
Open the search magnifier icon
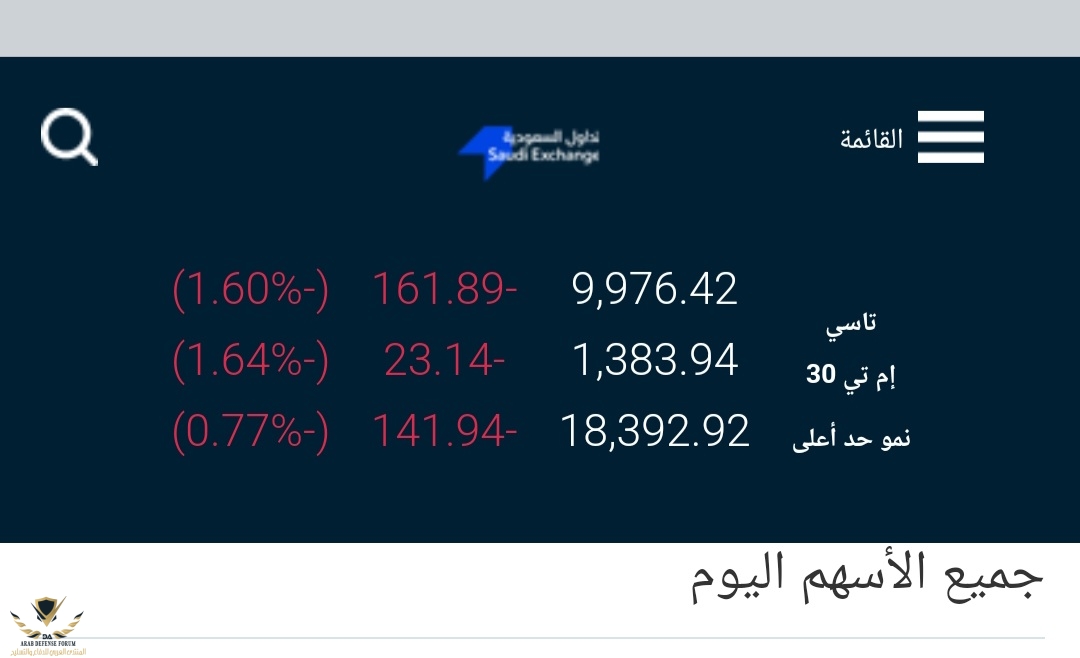[x=68, y=137]
